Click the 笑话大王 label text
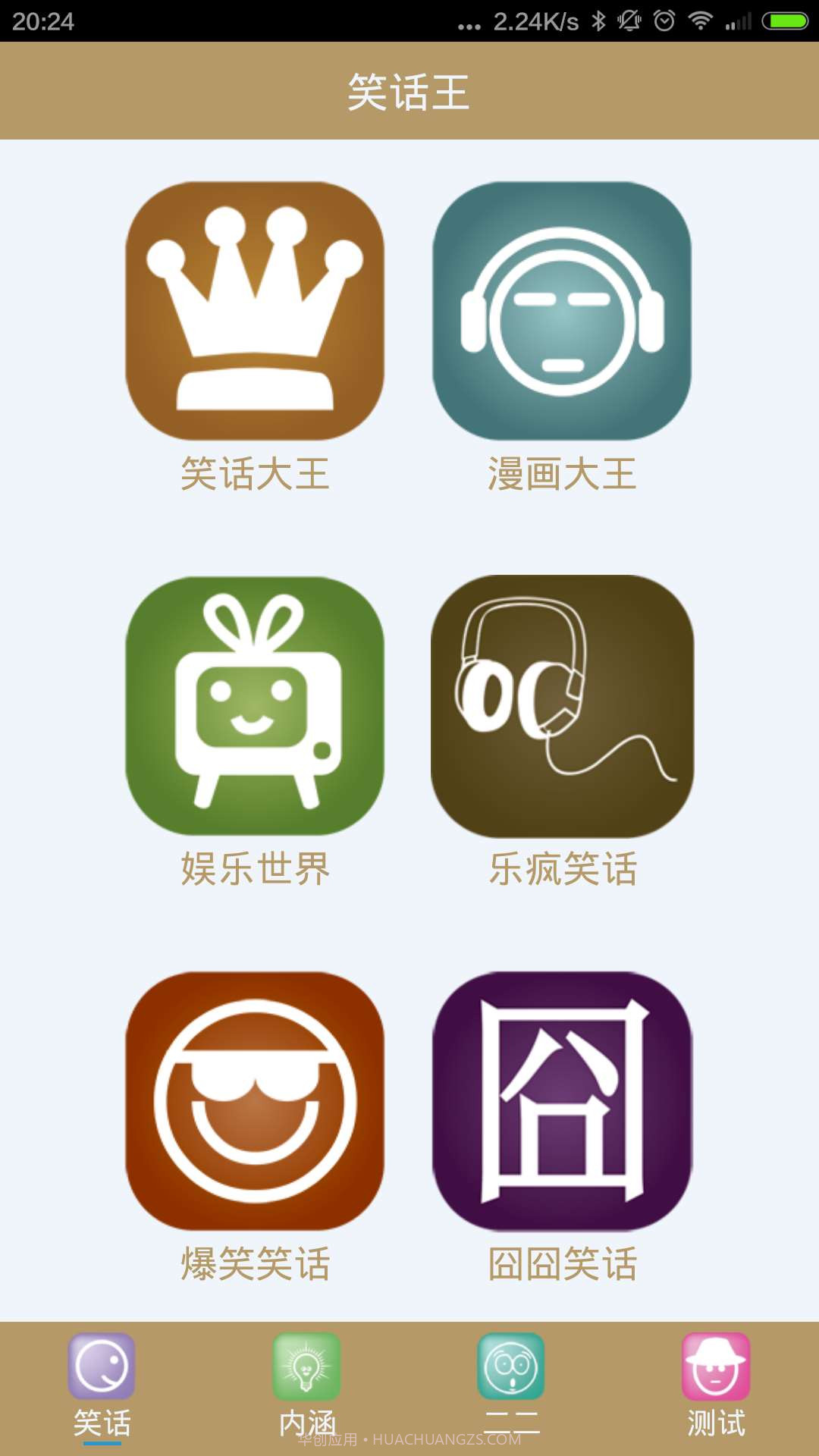Image resolution: width=819 pixels, height=1456 pixels. 254,474
